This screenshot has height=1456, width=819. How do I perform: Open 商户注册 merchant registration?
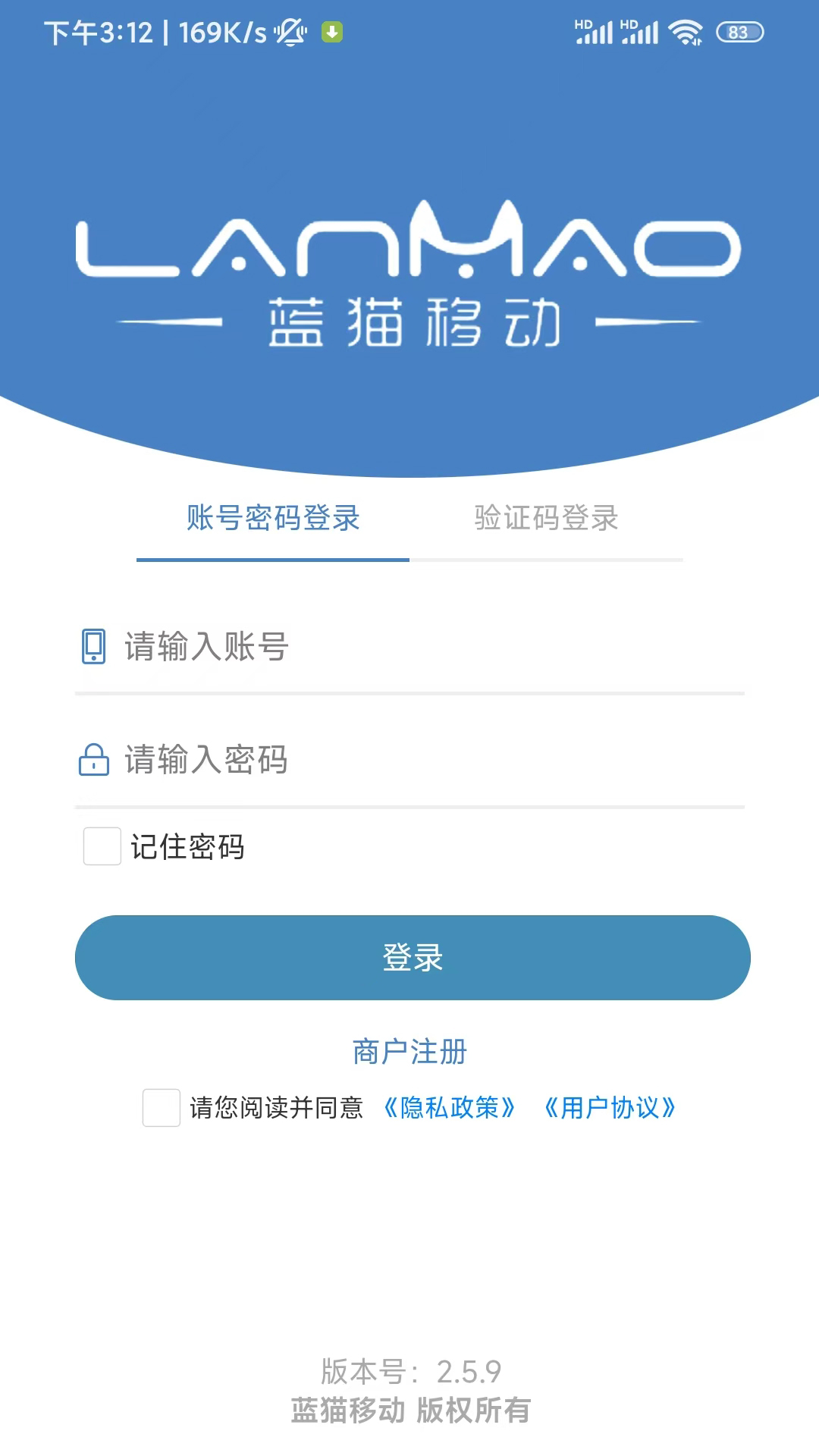click(x=409, y=1053)
